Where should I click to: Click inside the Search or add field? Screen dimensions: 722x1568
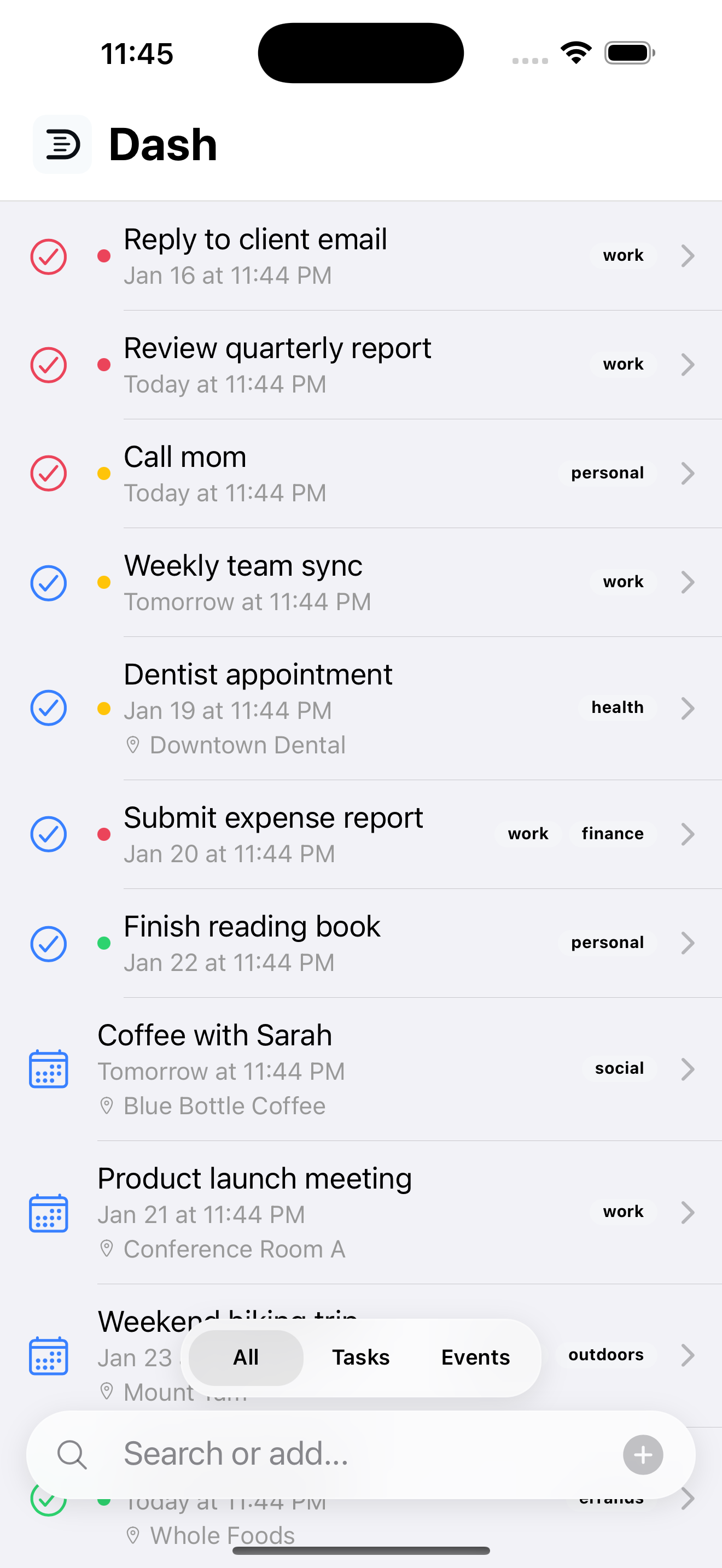(304, 1454)
